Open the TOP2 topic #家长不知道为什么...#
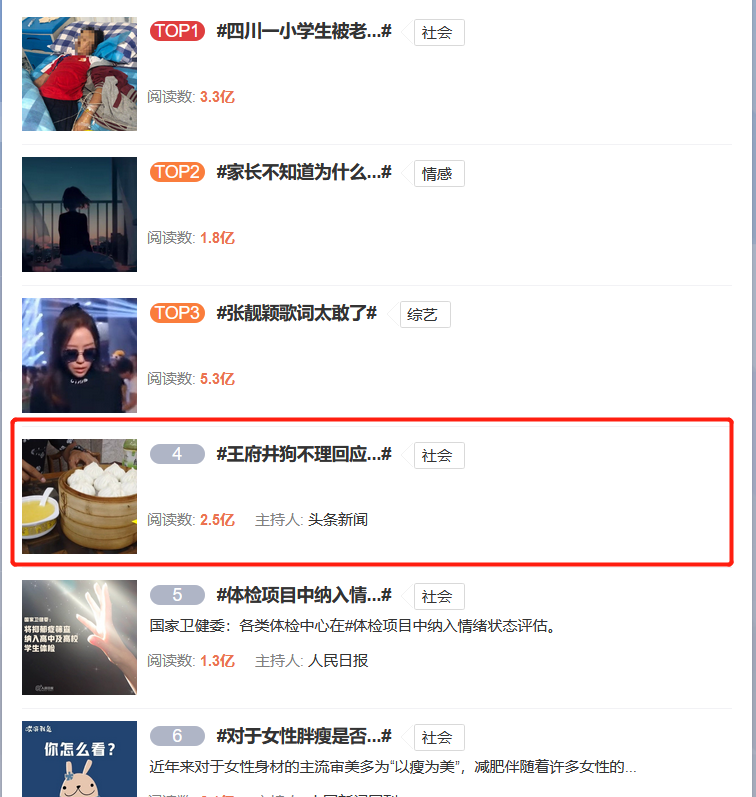The image size is (756, 797). pyautogui.click(x=303, y=172)
